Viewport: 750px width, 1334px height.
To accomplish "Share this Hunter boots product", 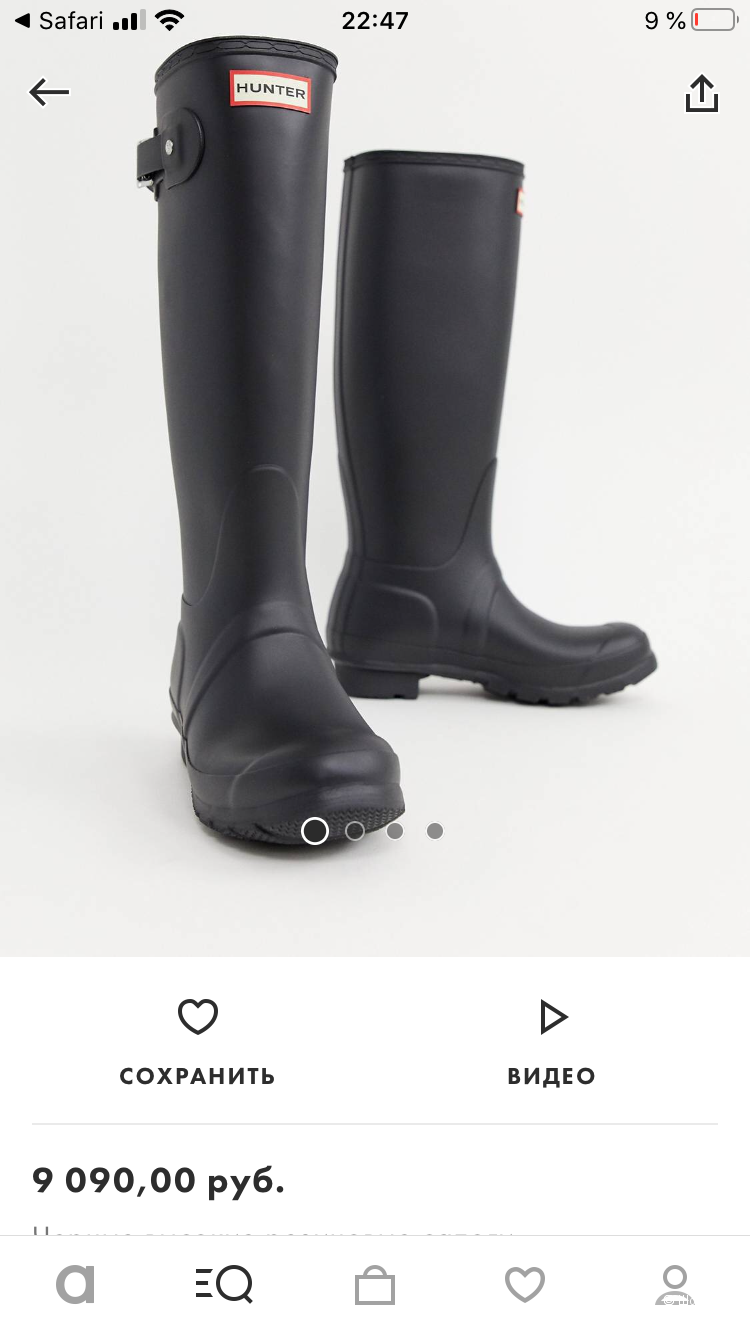I will (x=702, y=94).
